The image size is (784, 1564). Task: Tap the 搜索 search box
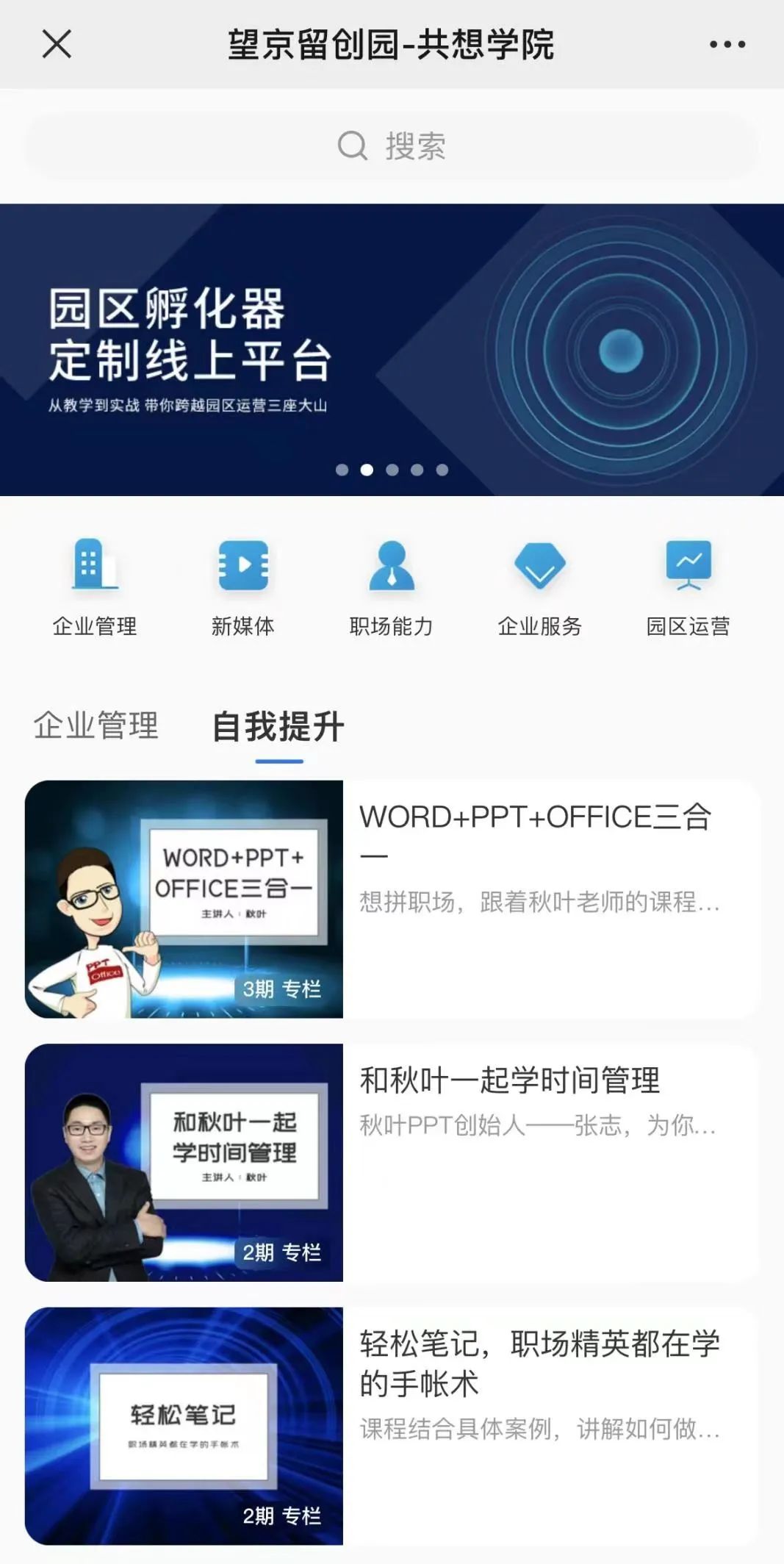[392, 146]
